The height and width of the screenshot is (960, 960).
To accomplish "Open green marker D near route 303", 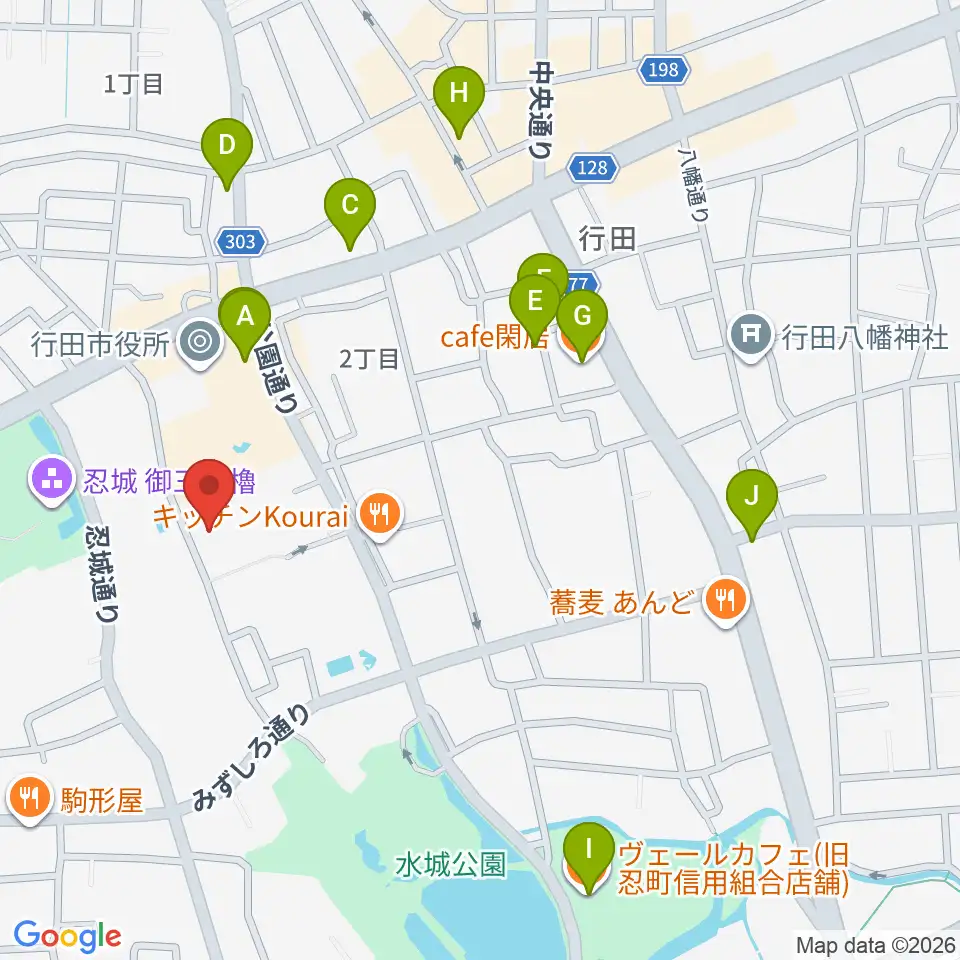I will coord(227,152).
